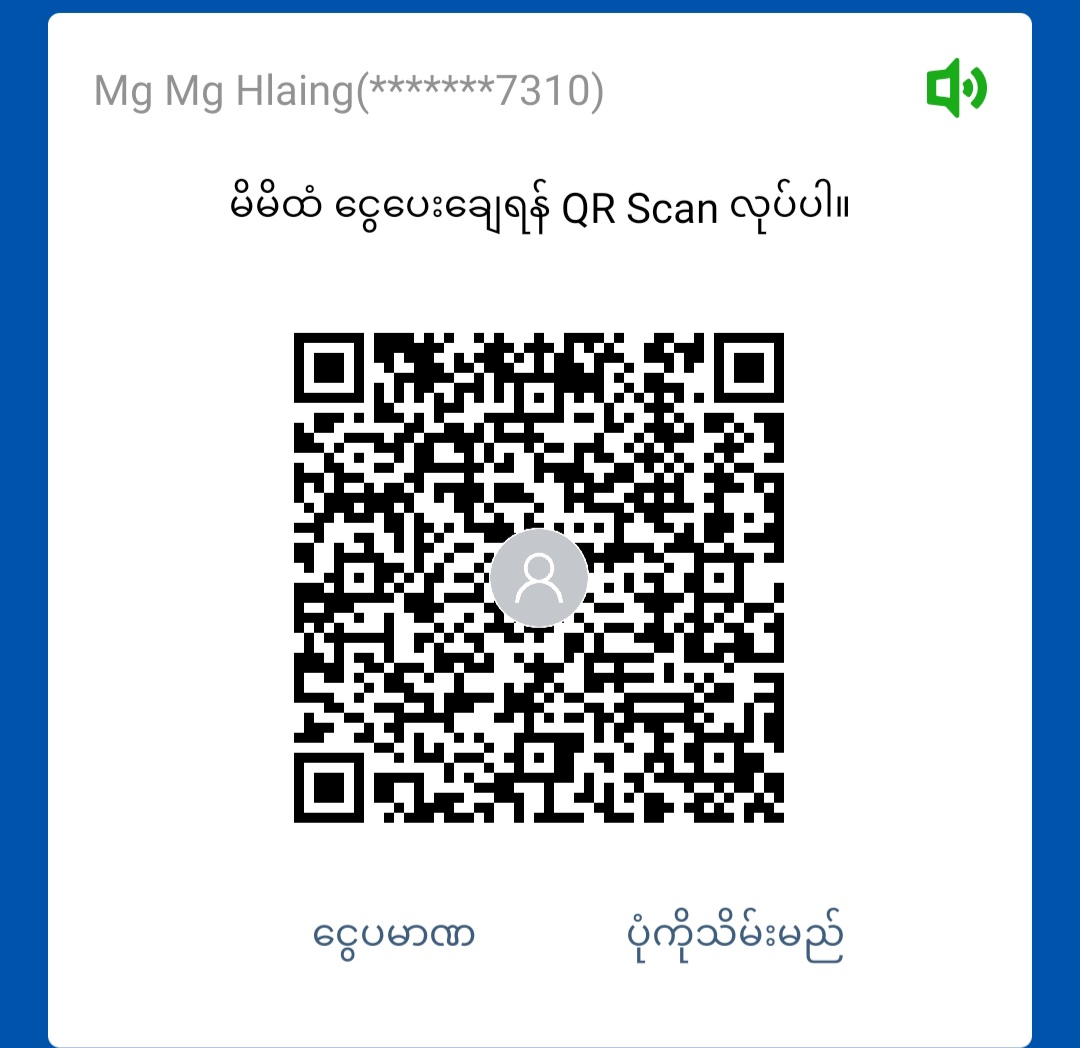This screenshot has width=1080, height=1048.
Task: Save the QR image with ပုံကိုသိမ်းမည်
Action: (730, 935)
